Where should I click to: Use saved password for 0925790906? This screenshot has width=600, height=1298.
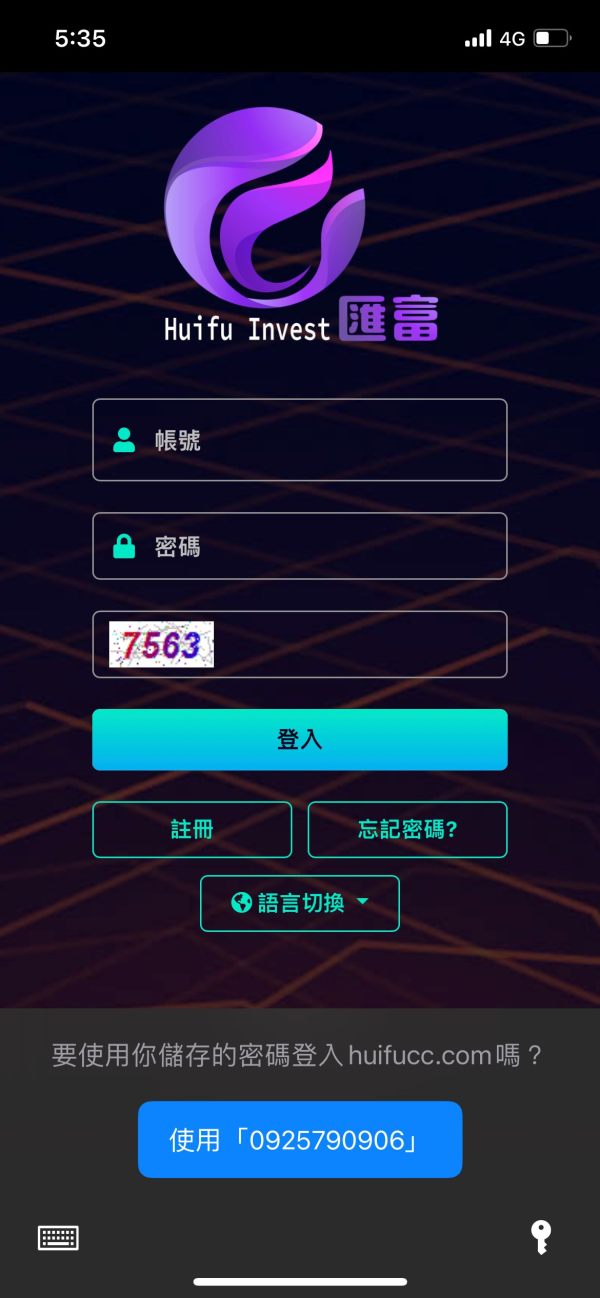tap(300, 1140)
